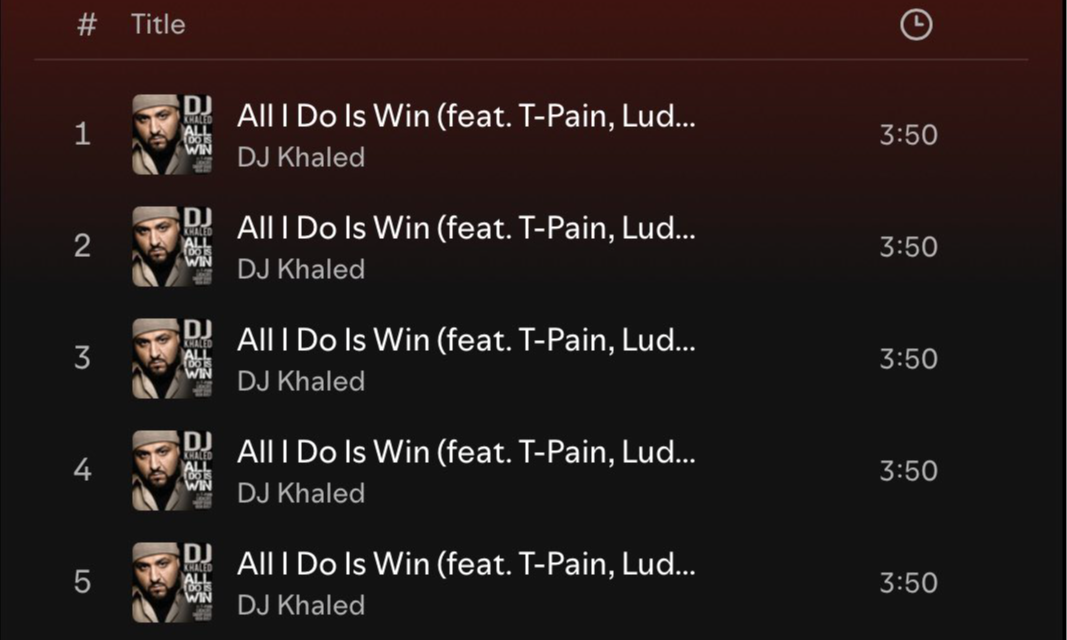
Task: Play track 2 All I Do Is Win
Action: point(82,246)
